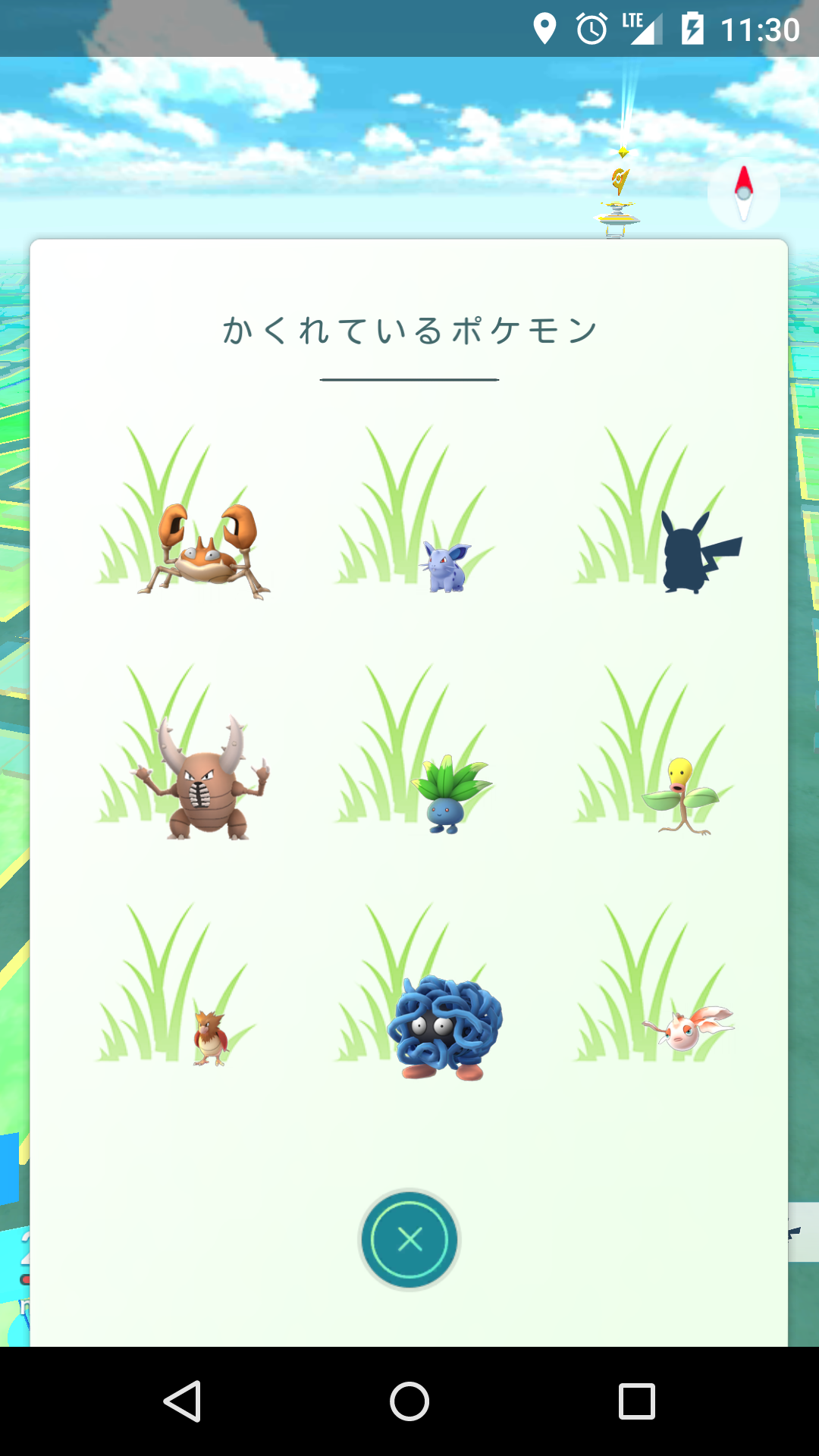Image resolution: width=819 pixels, height=1456 pixels.
Task: Select the Pinsir in the nearby list
Action: tap(203, 781)
